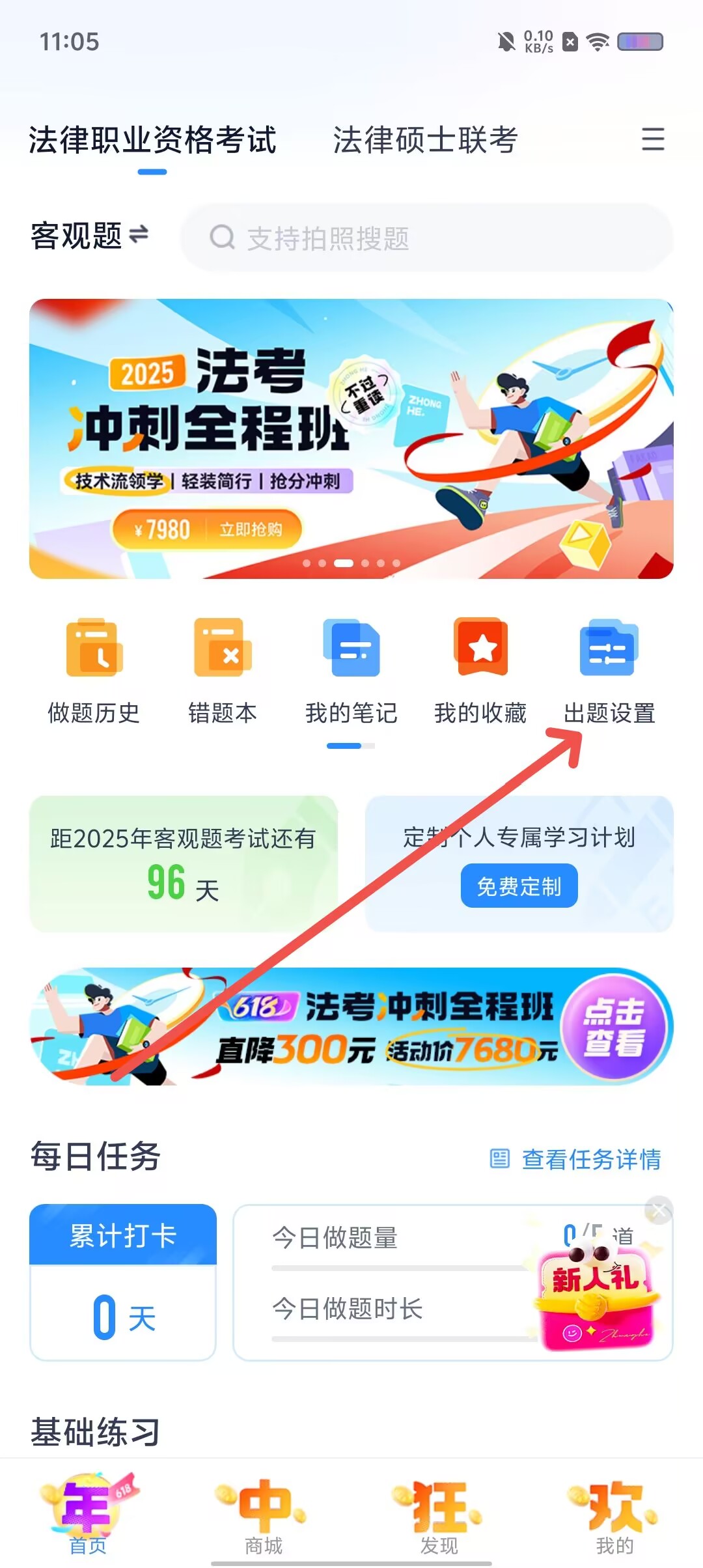
Task: Open the 2025法考冲刺全程班 banner
Action: [x=351, y=439]
